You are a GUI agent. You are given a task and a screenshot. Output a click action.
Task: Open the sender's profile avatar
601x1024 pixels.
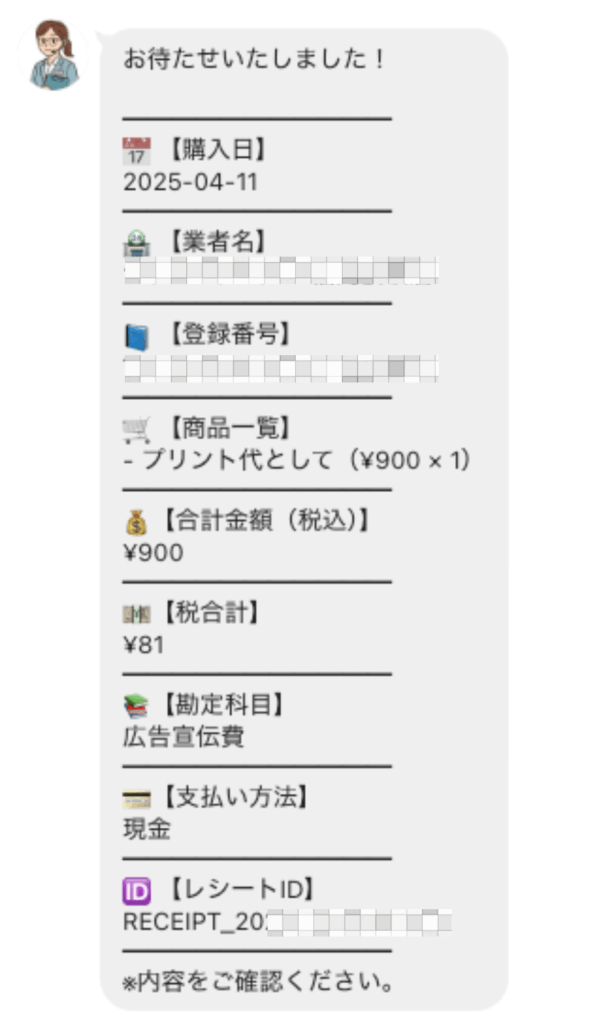pos(55,56)
